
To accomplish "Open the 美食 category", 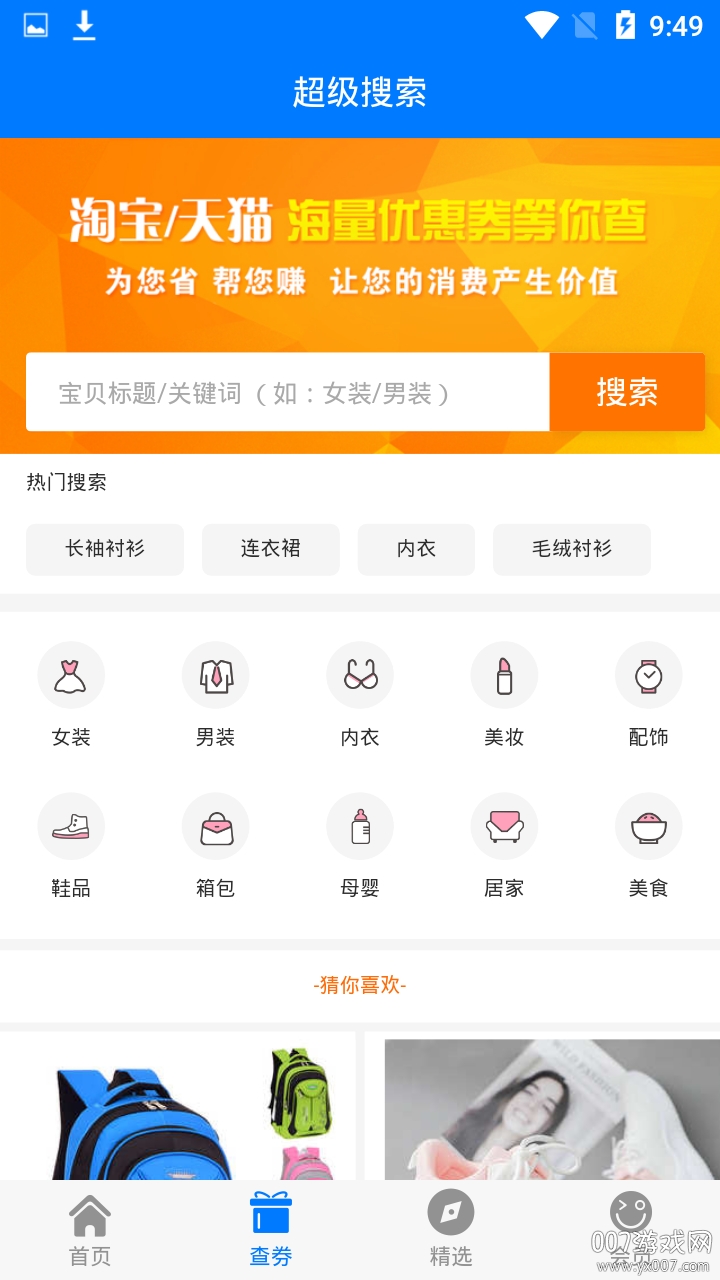I will tap(648, 846).
